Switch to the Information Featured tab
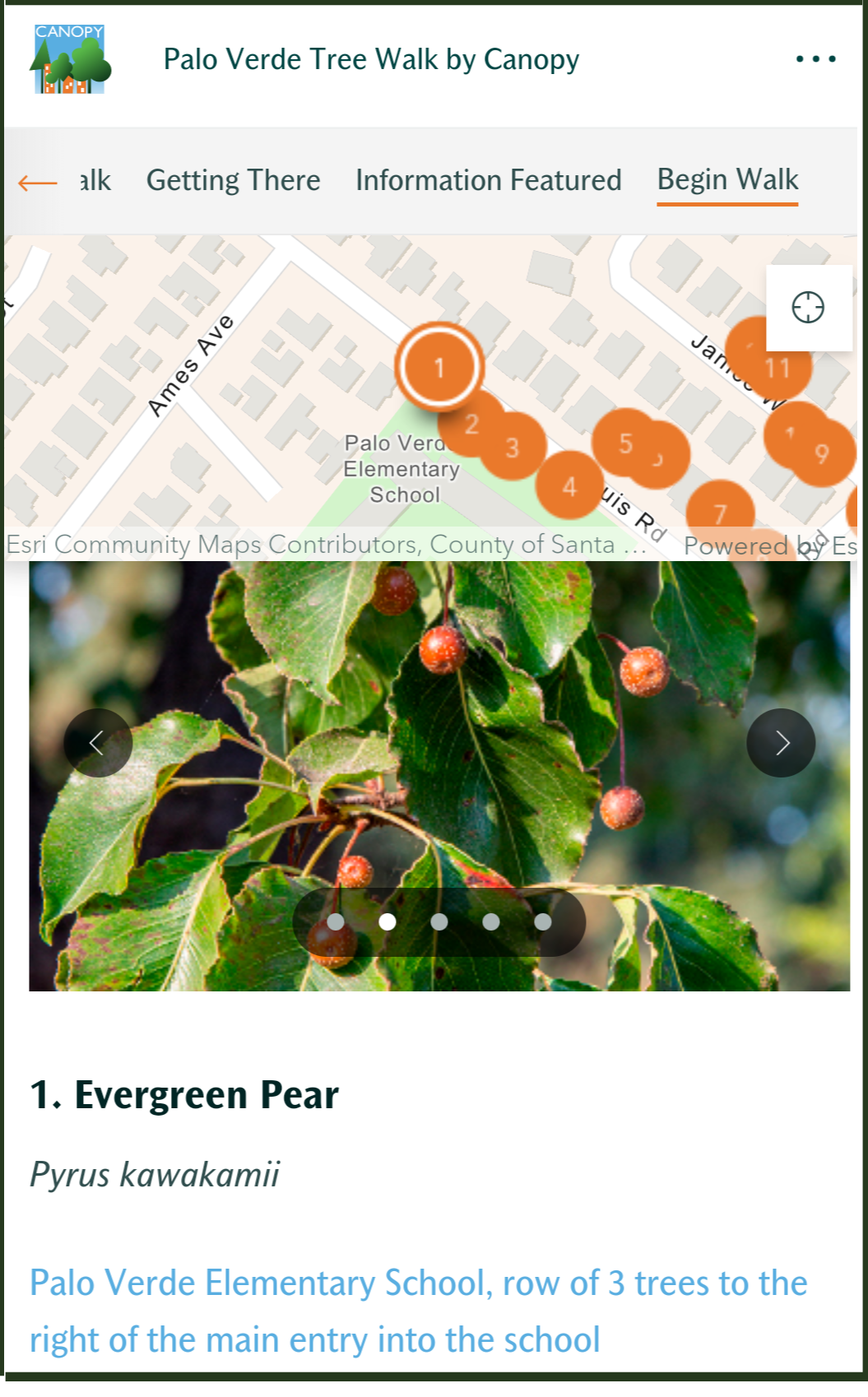The image size is (868, 1397). (x=488, y=180)
